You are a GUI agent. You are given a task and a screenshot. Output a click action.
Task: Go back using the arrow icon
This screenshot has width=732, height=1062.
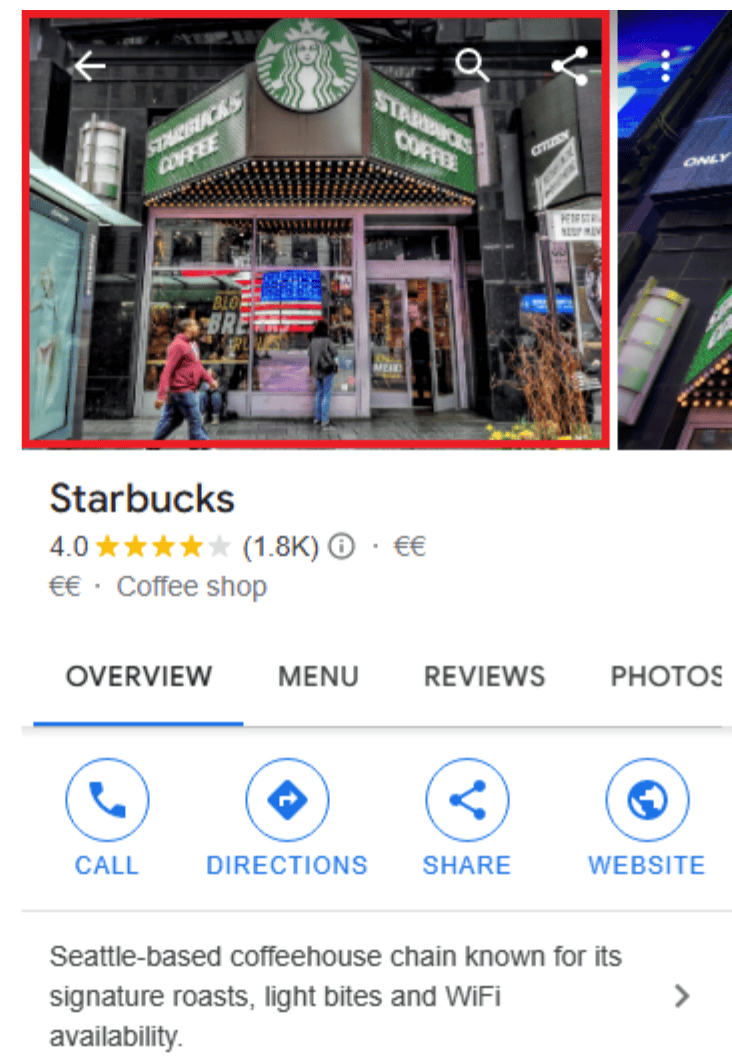pyautogui.click(x=90, y=66)
